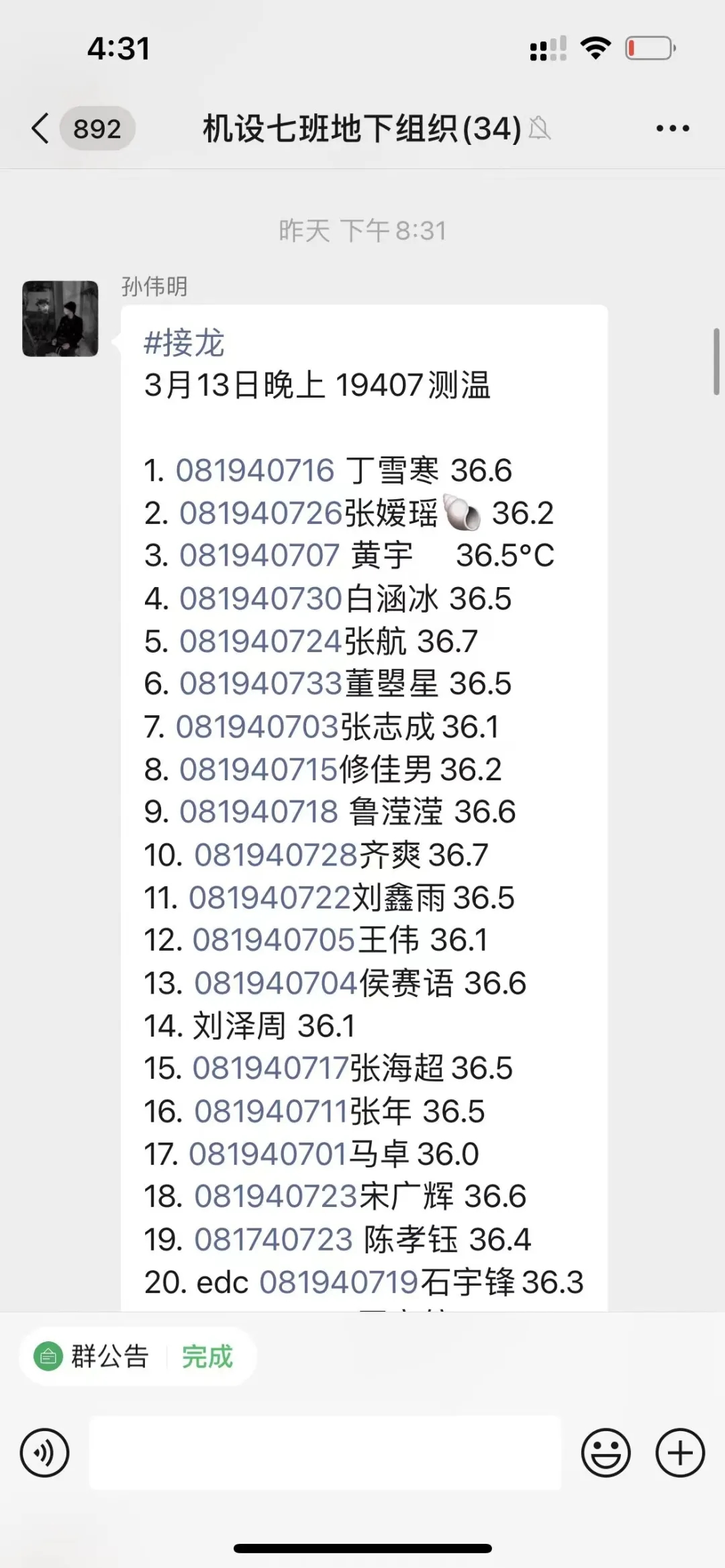Go back to the chat list

click(x=42, y=128)
